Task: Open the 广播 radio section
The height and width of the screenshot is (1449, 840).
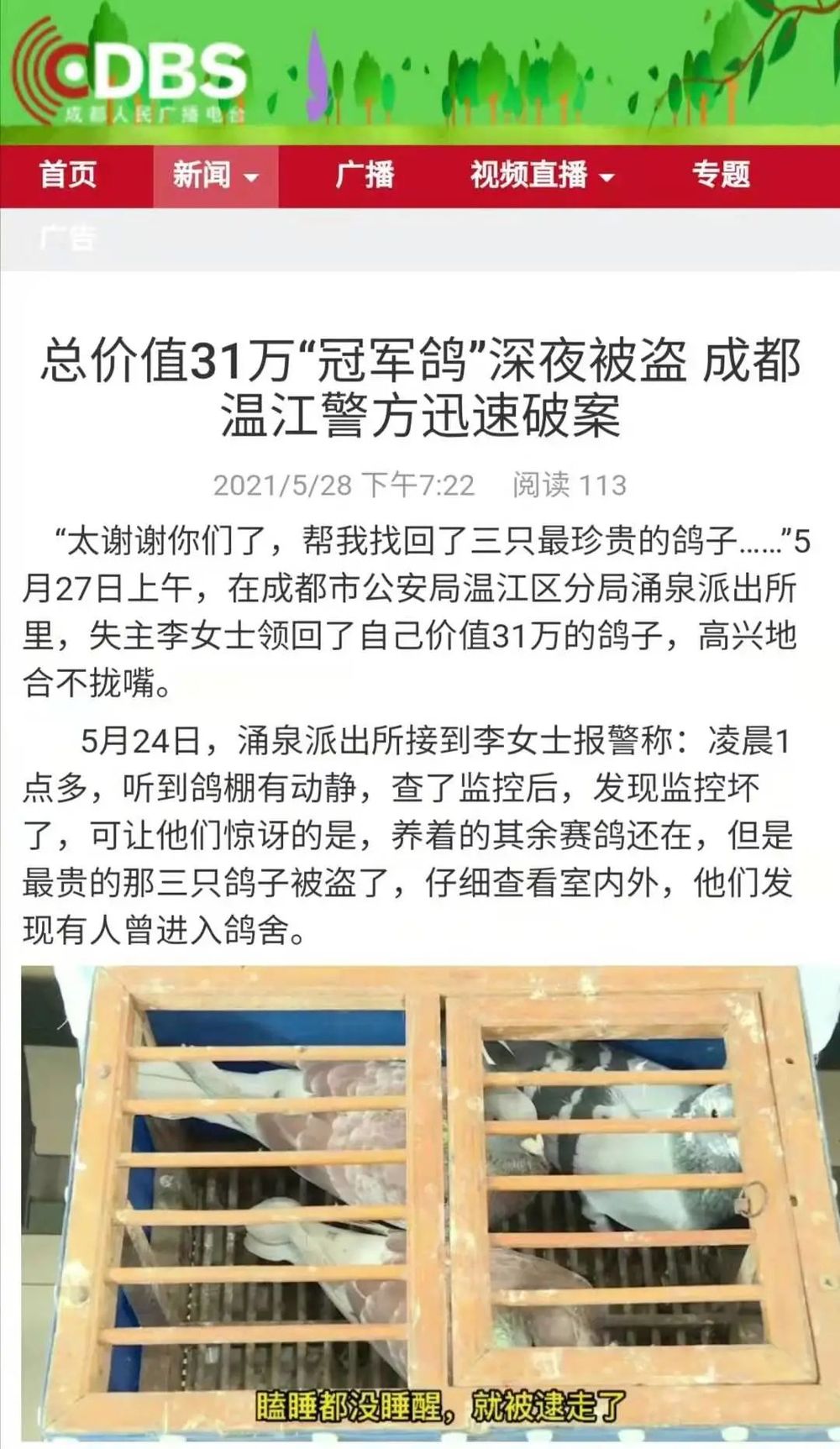Action: point(365,175)
